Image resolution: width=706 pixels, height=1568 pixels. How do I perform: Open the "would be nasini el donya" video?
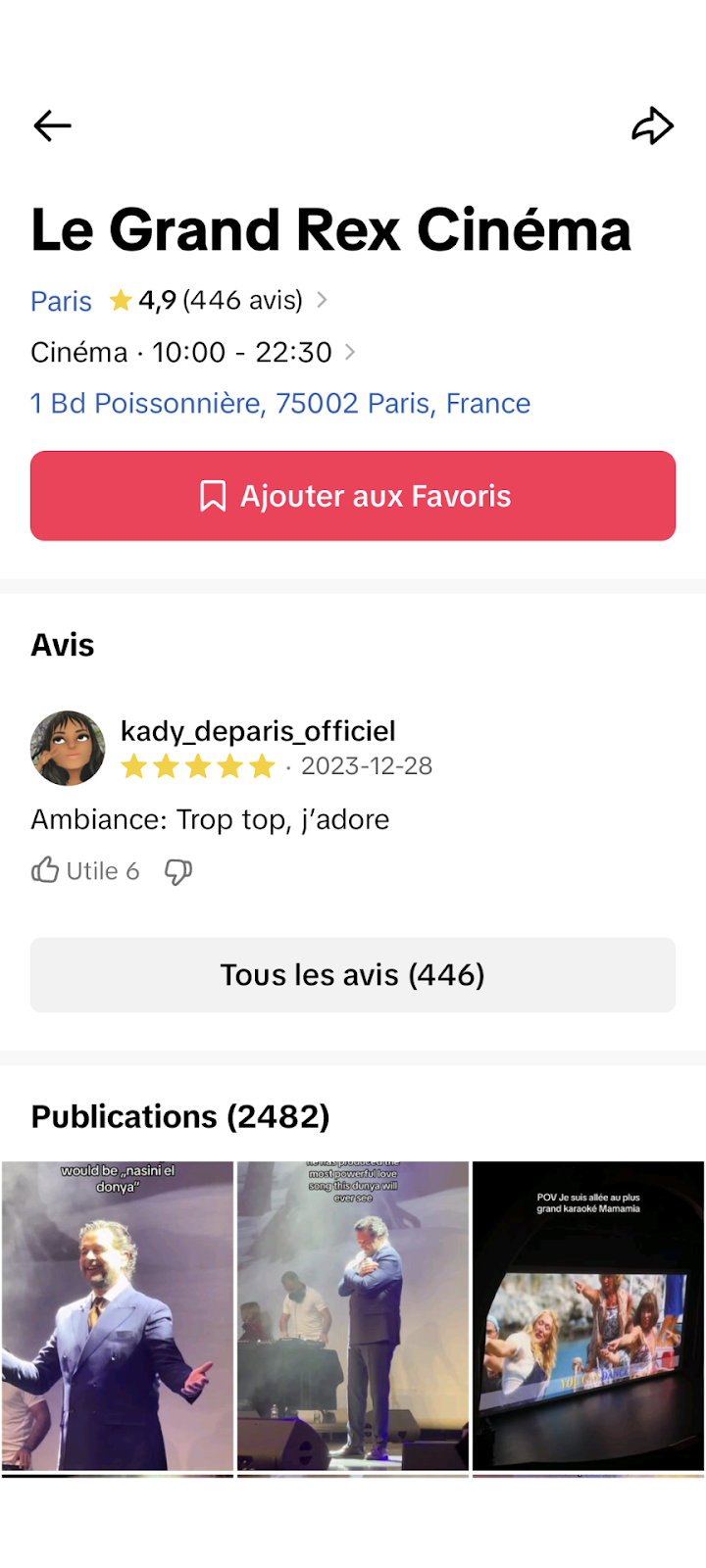pyautogui.click(x=118, y=1316)
